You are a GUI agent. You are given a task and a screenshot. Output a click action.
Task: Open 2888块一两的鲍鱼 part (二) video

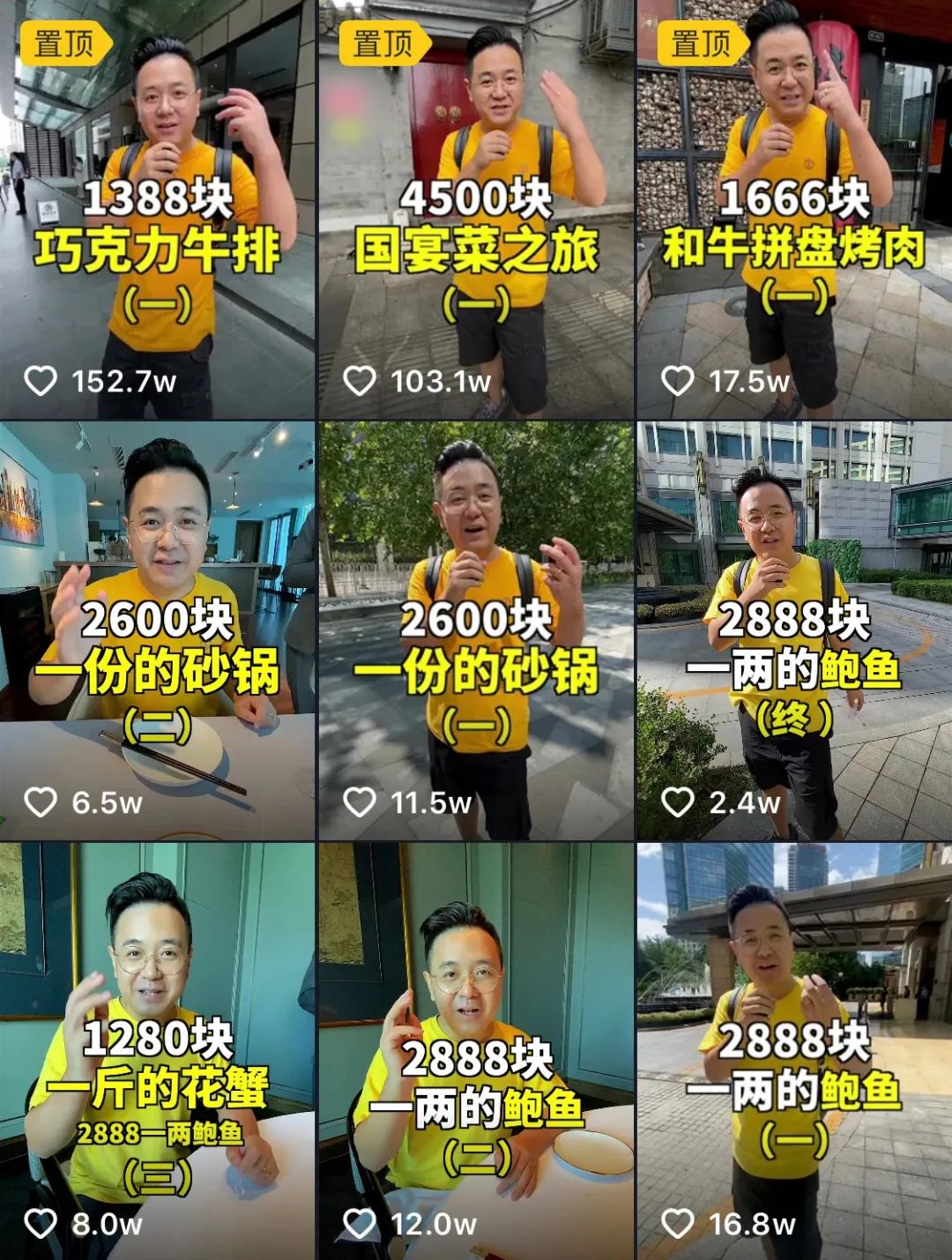pyautogui.click(x=476, y=1051)
